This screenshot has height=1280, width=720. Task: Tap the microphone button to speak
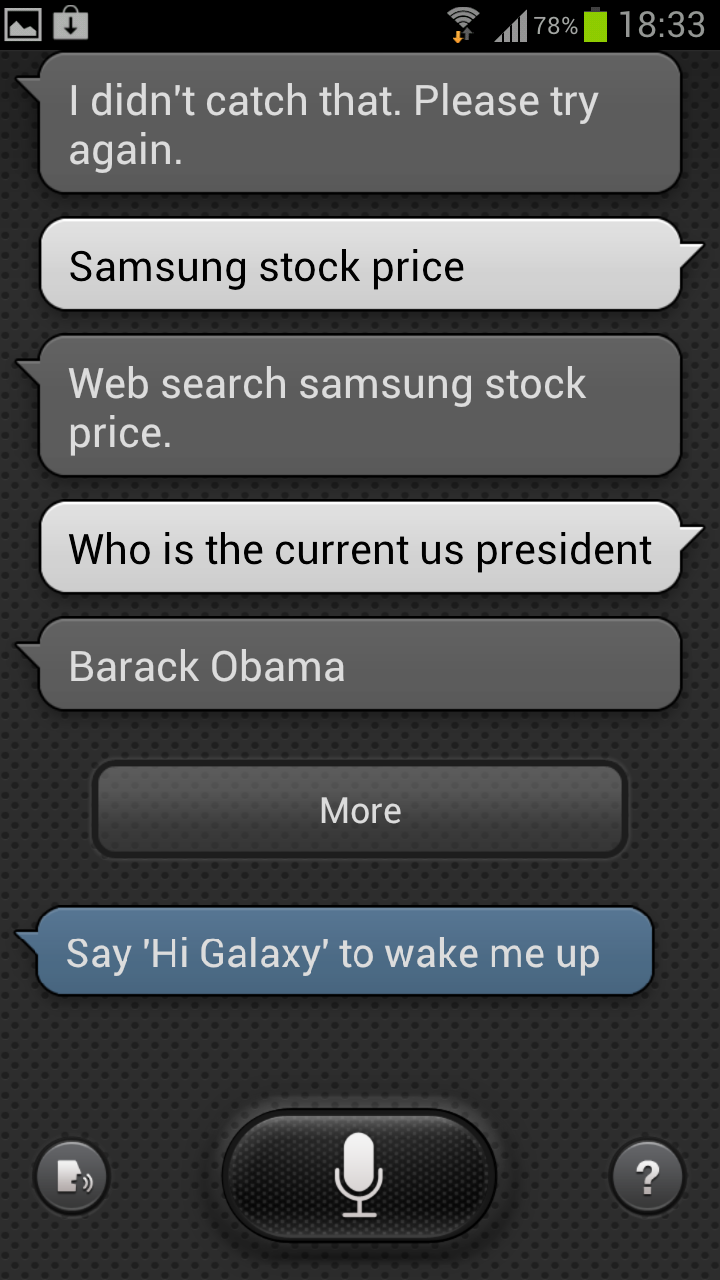click(359, 1176)
